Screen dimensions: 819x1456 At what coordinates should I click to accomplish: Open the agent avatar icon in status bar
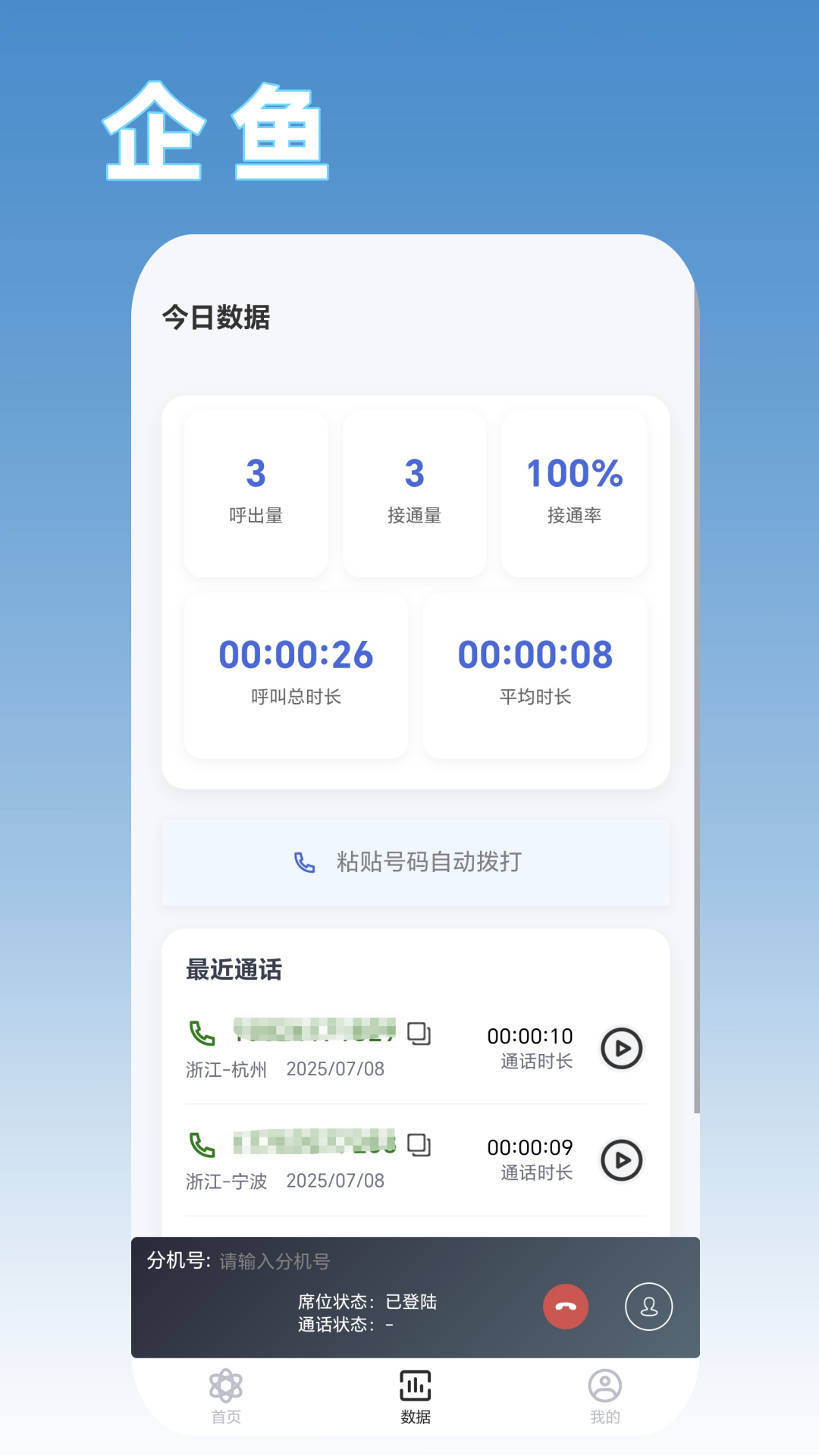click(x=648, y=1306)
